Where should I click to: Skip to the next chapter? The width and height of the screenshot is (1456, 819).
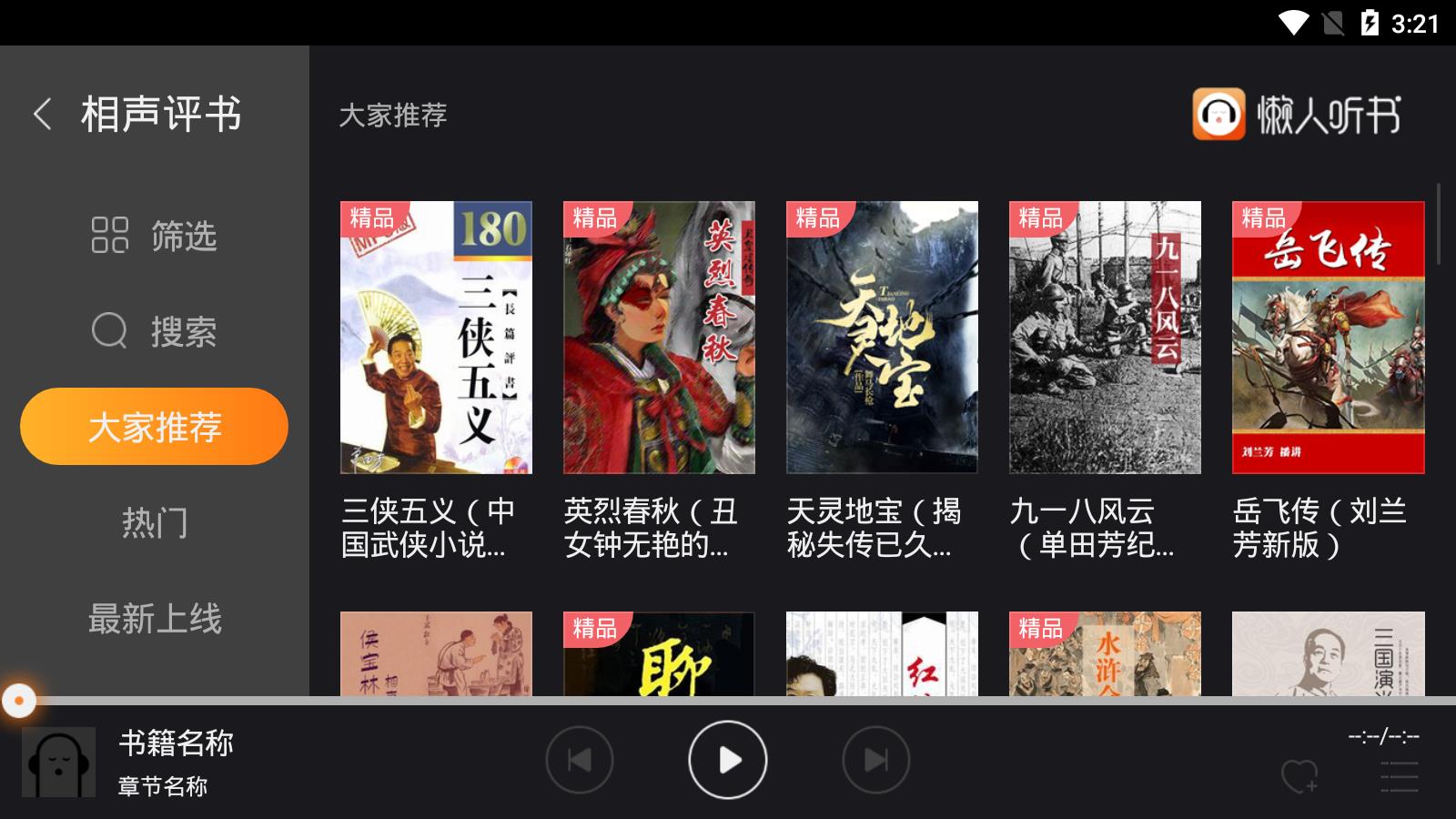(x=875, y=760)
